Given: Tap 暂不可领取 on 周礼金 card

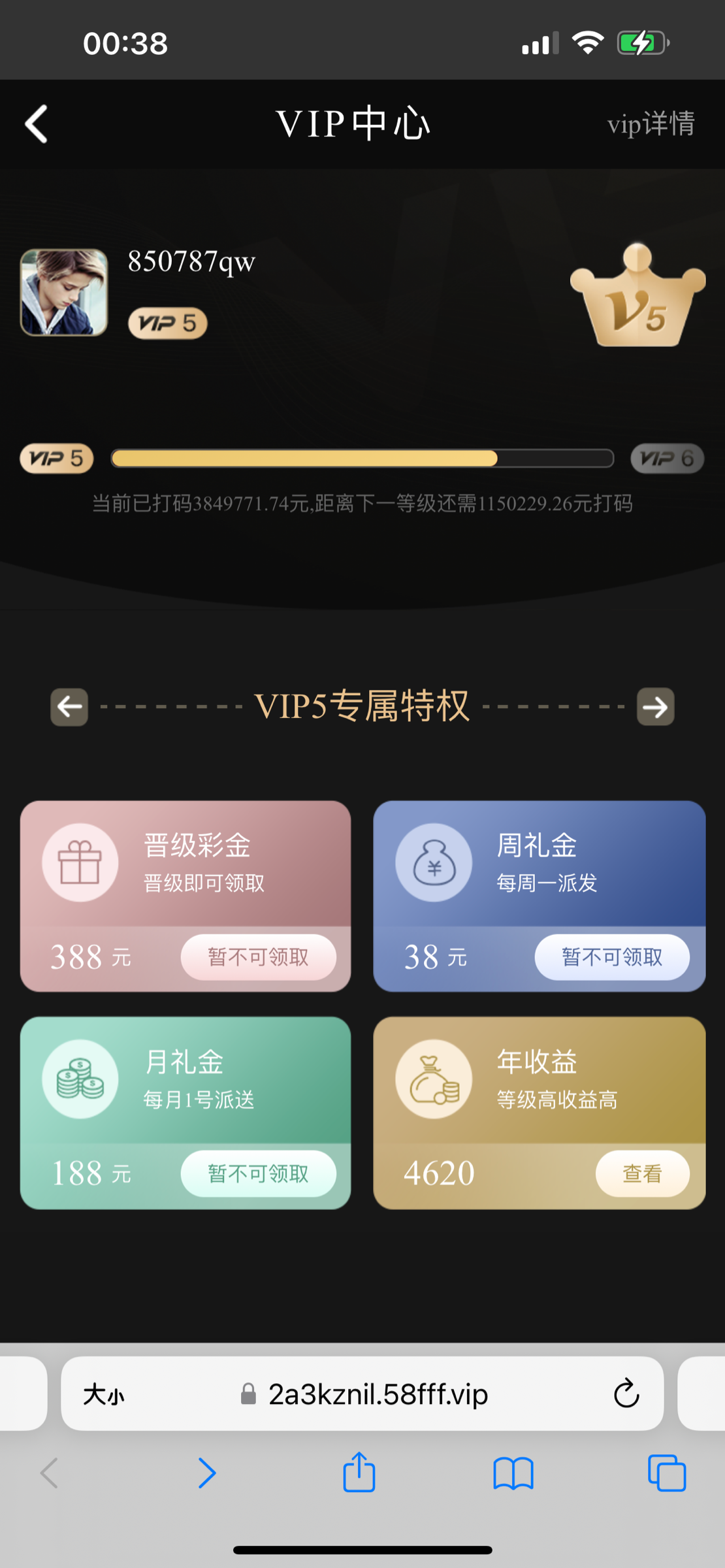Looking at the screenshot, I should coord(612,957).
